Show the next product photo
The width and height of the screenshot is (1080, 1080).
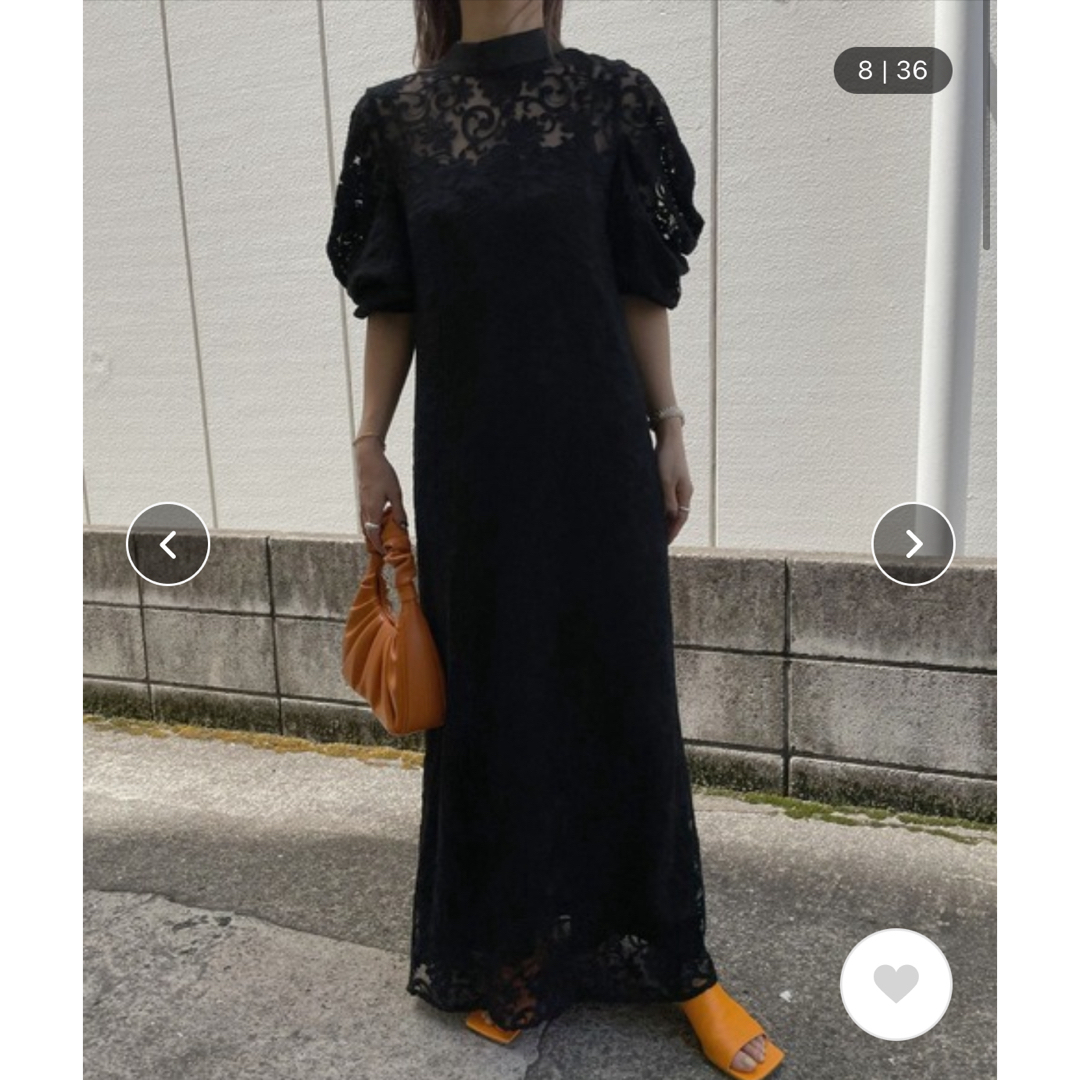(x=913, y=544)
